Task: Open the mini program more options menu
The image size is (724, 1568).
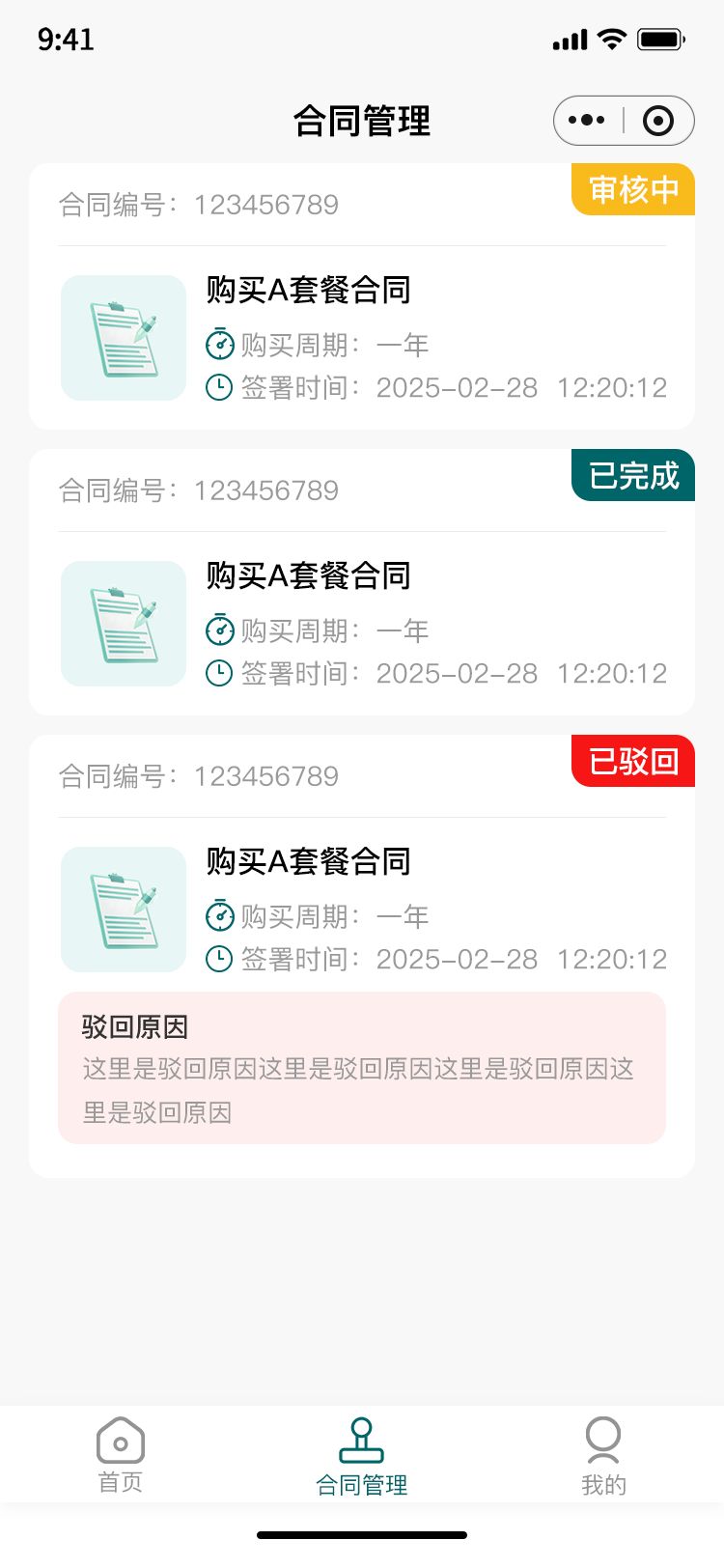Action: (587, 121)
